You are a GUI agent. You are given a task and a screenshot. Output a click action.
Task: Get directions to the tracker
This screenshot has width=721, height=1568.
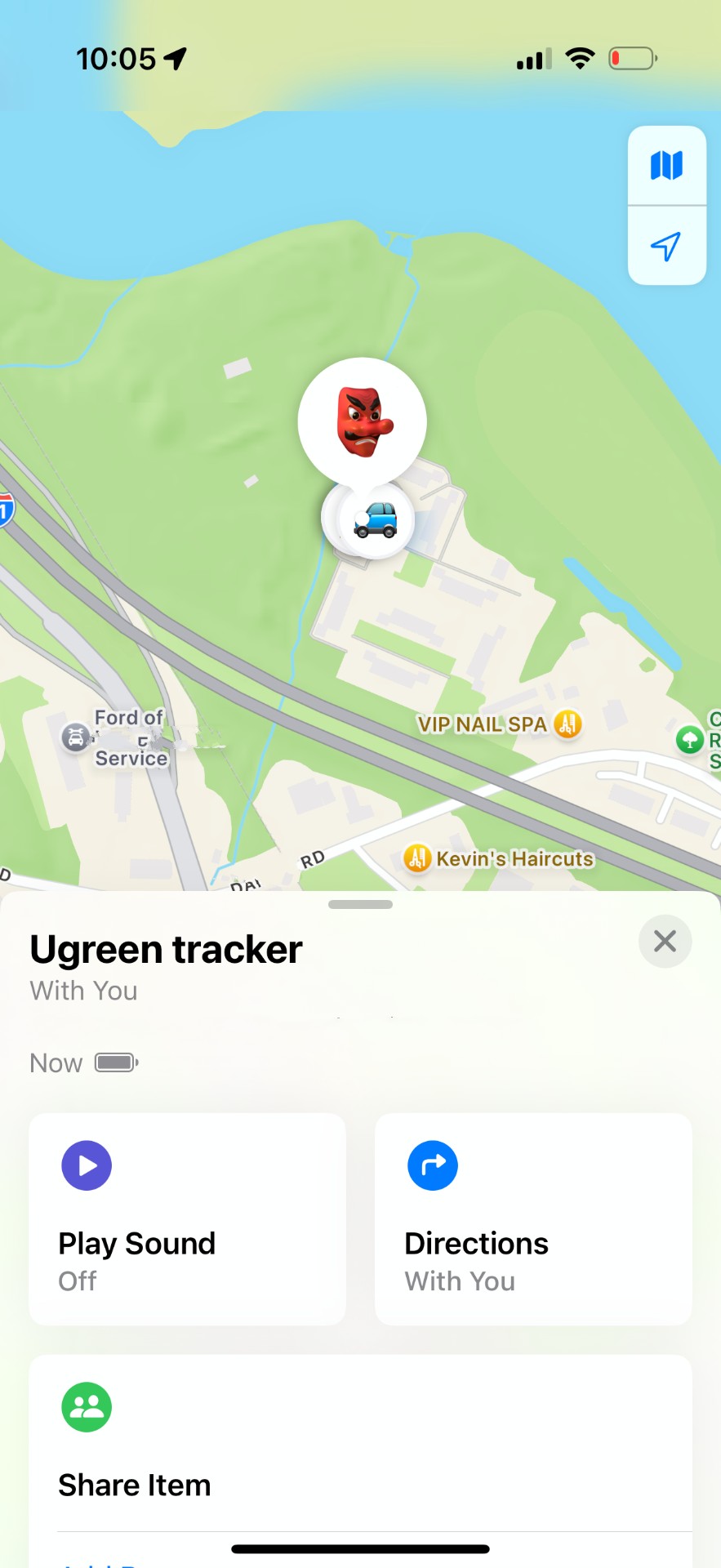coord(532,1218)
